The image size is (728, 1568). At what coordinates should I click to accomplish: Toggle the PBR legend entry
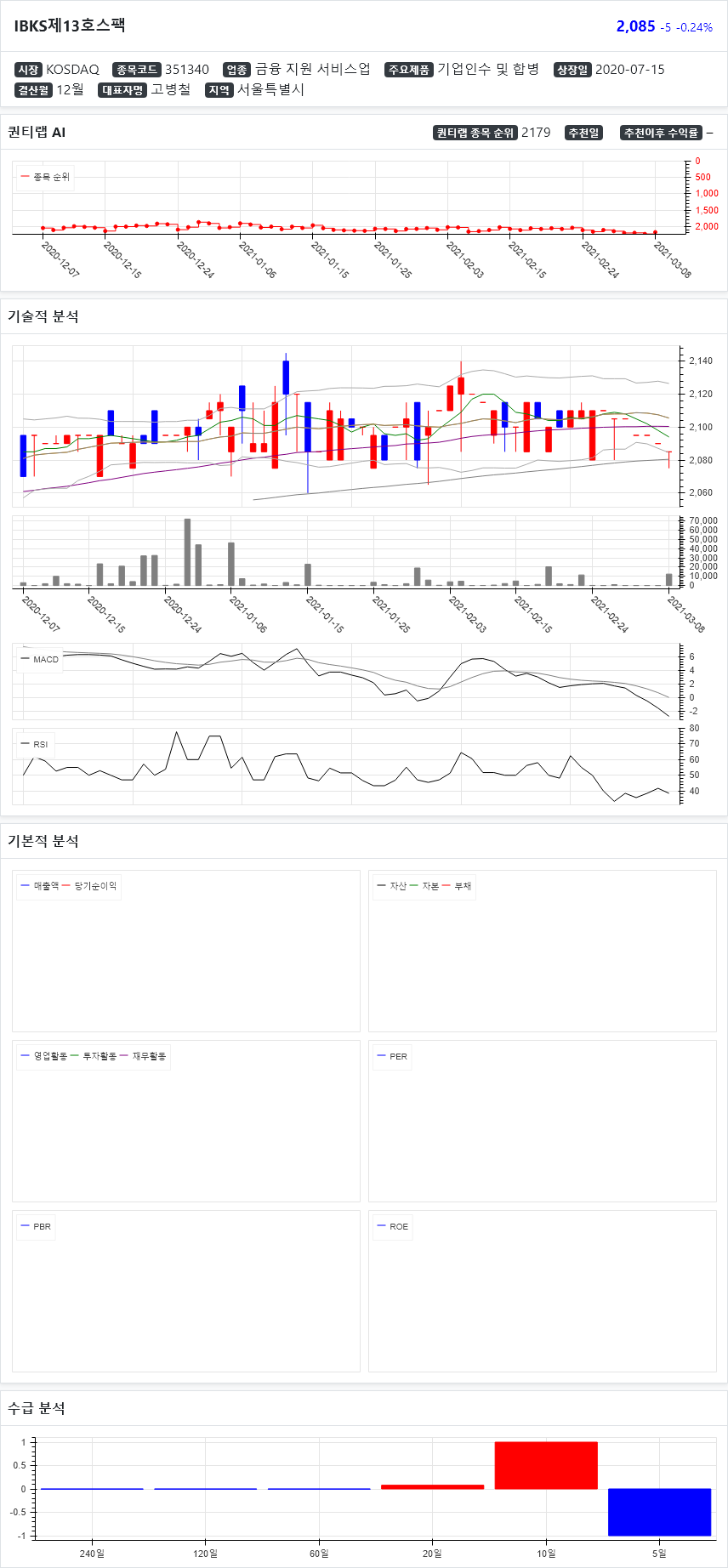point(36,1226)
